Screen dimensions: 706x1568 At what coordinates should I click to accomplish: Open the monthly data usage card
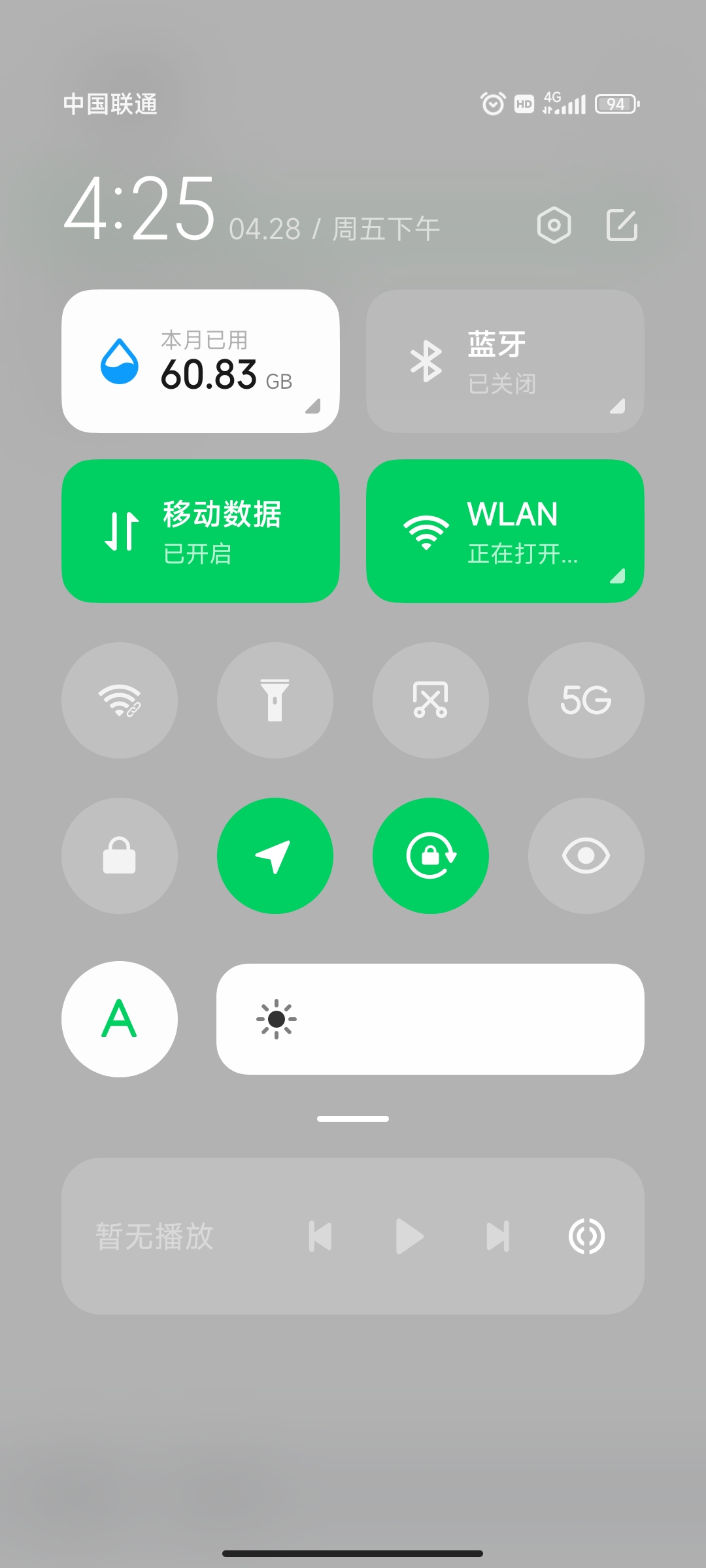[x=200, y=361]
